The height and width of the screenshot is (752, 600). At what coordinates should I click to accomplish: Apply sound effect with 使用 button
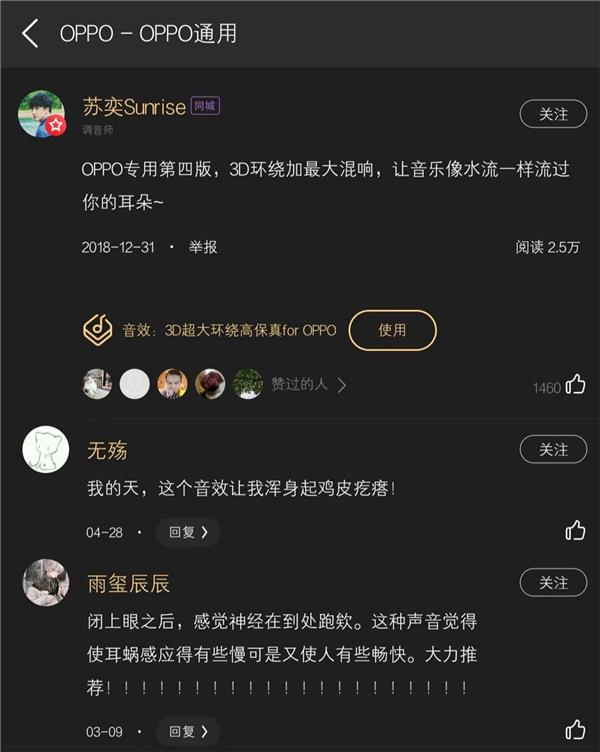(392, 330)
